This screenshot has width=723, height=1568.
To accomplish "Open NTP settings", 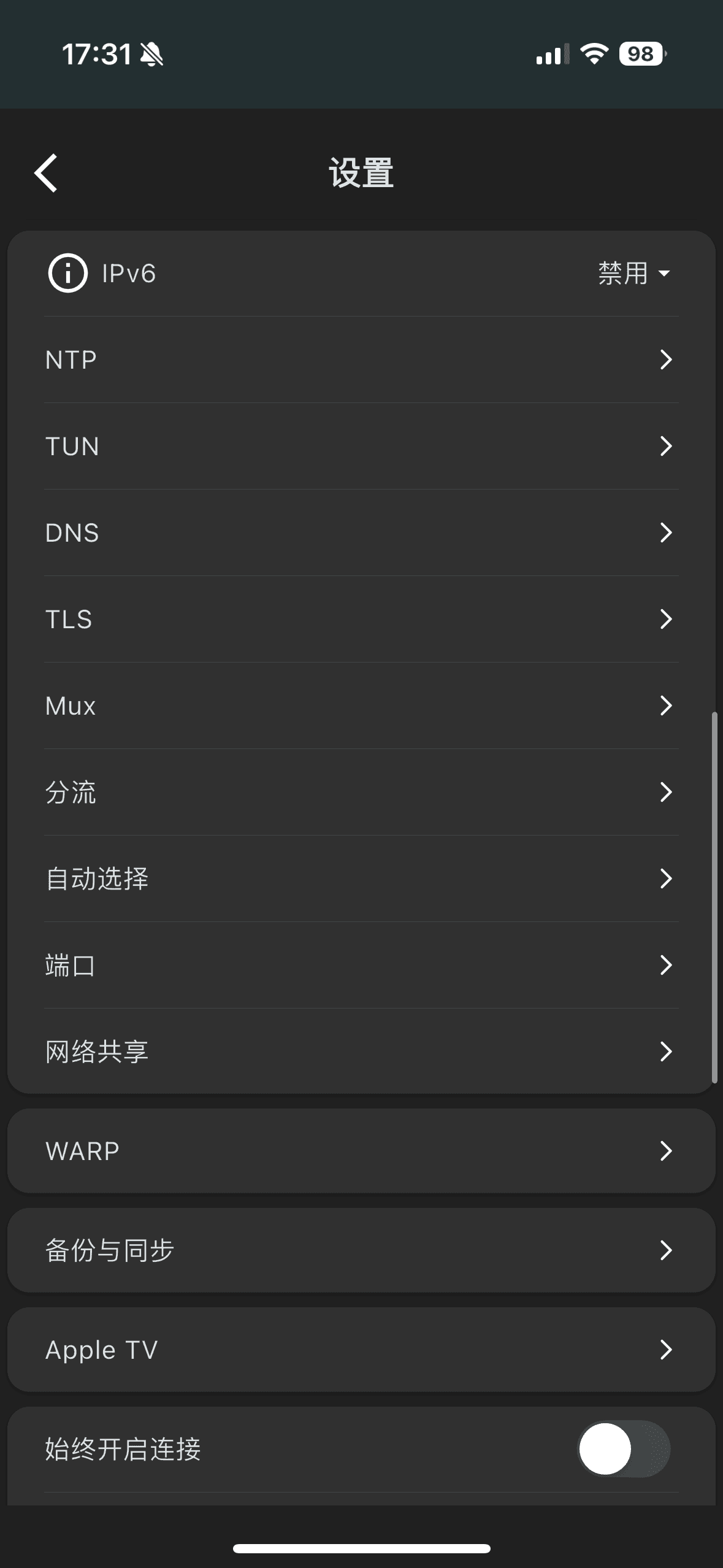I will 361,359.
